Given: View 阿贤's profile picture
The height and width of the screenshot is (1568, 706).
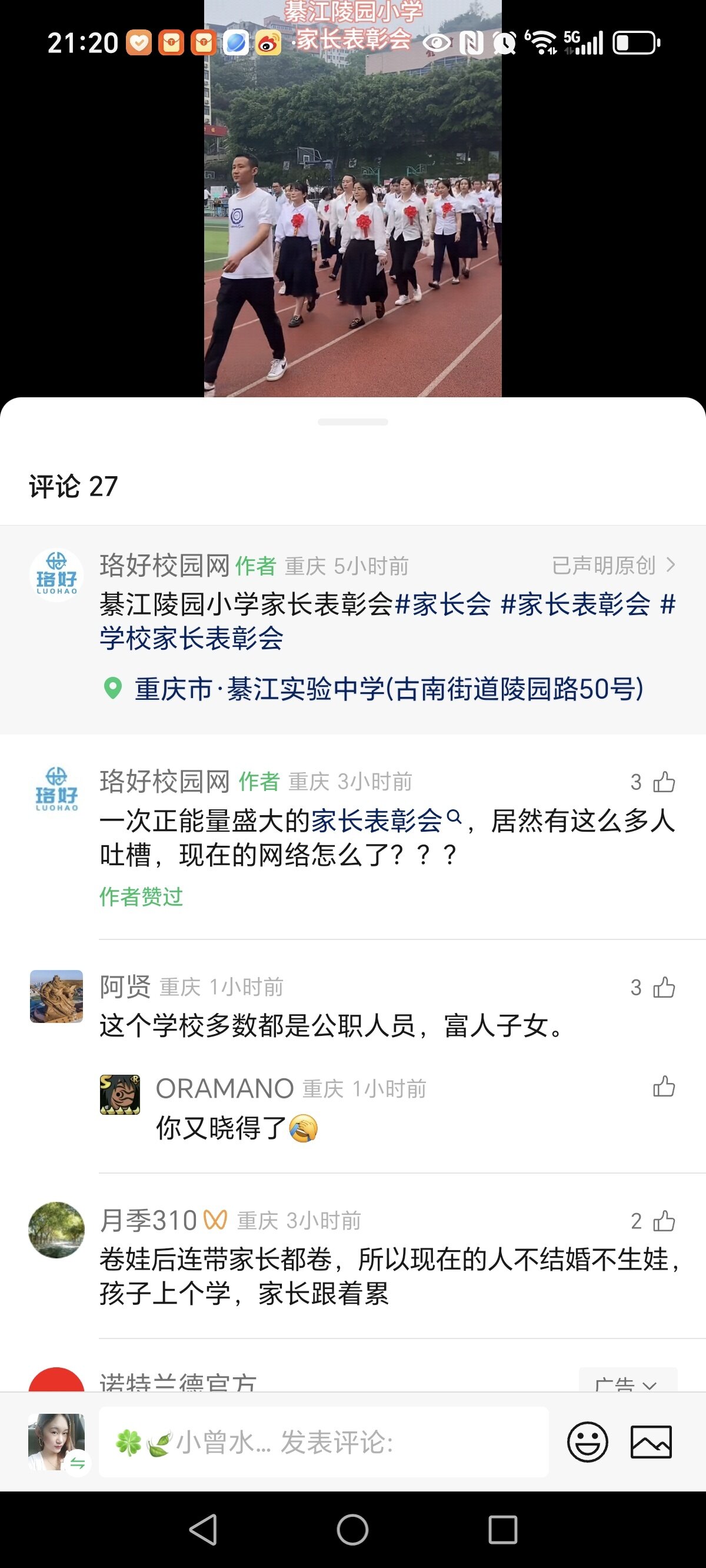Looking at the screenshot, I should pyautogui.click(x=56, y=996).
